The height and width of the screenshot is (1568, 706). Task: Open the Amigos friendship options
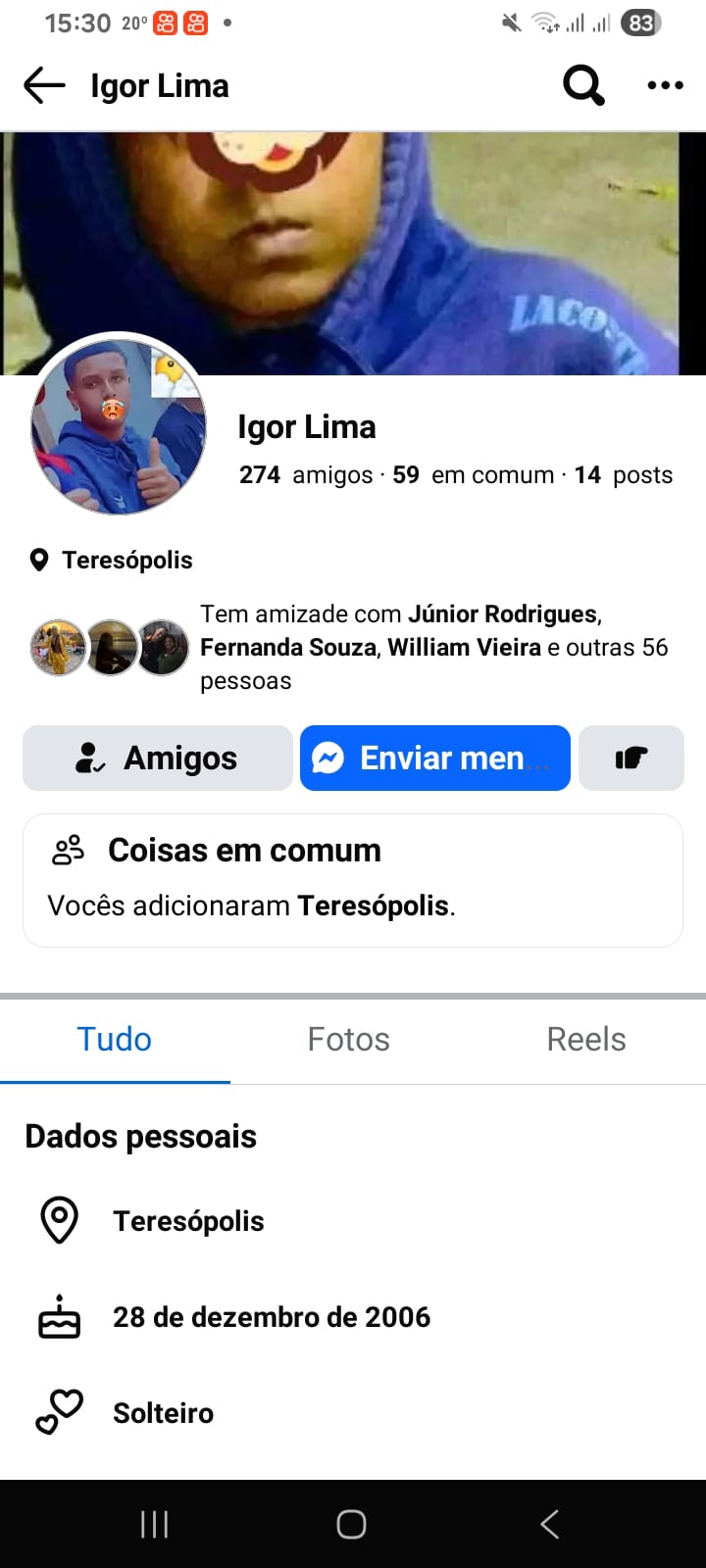158,758
